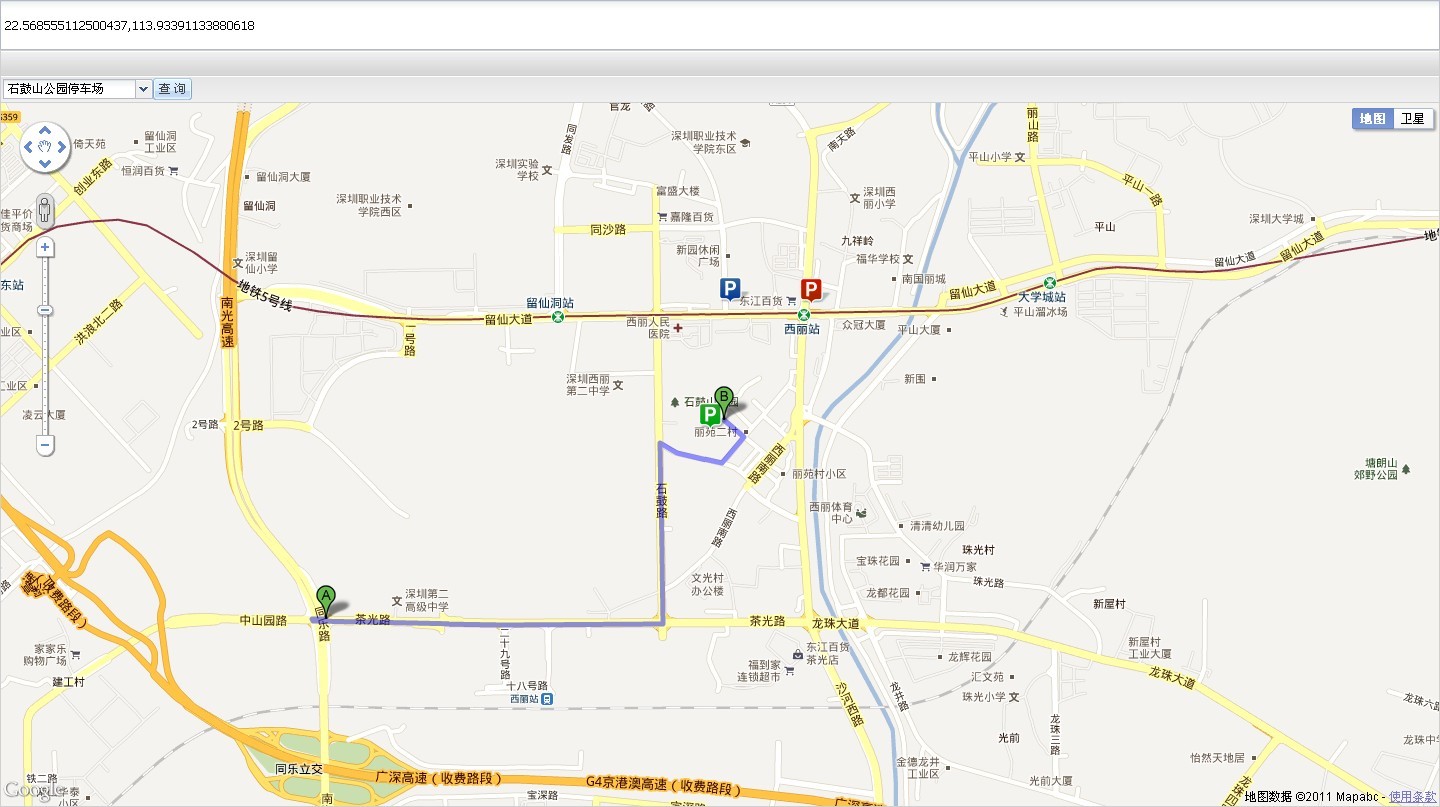Screen dimensions: 1440x807
Task: Zoom out with the minus button
Action: 45,445
